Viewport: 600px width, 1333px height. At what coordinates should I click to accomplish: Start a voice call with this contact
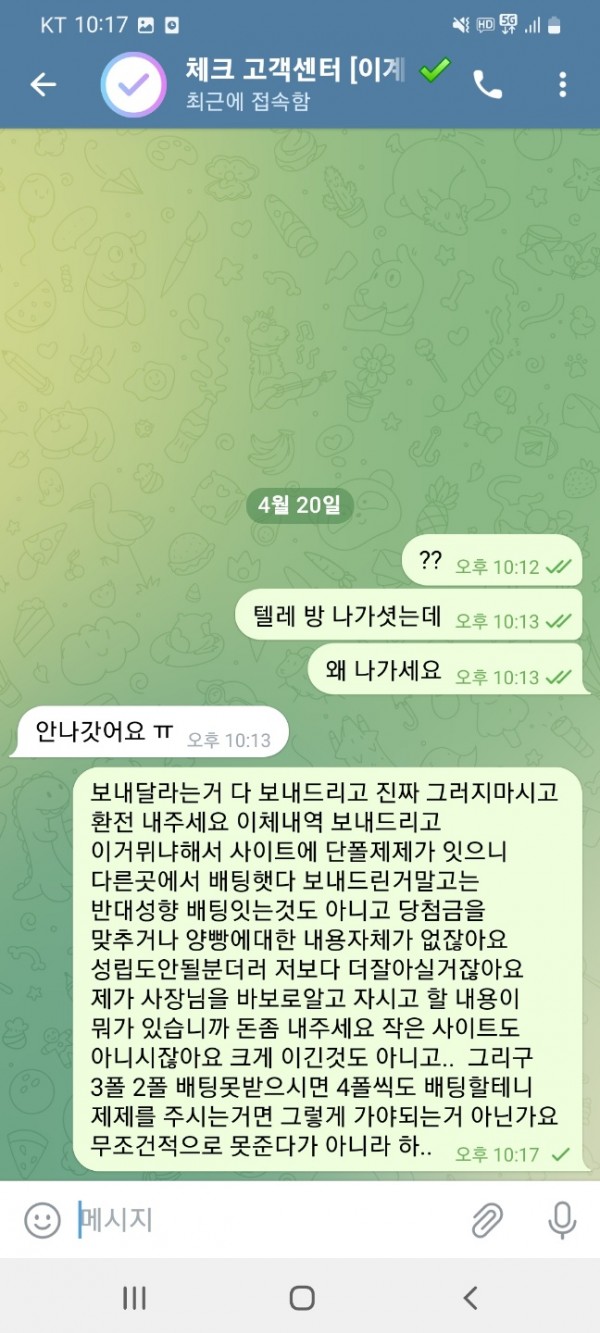pyautogui.click(x=487, y=86)
